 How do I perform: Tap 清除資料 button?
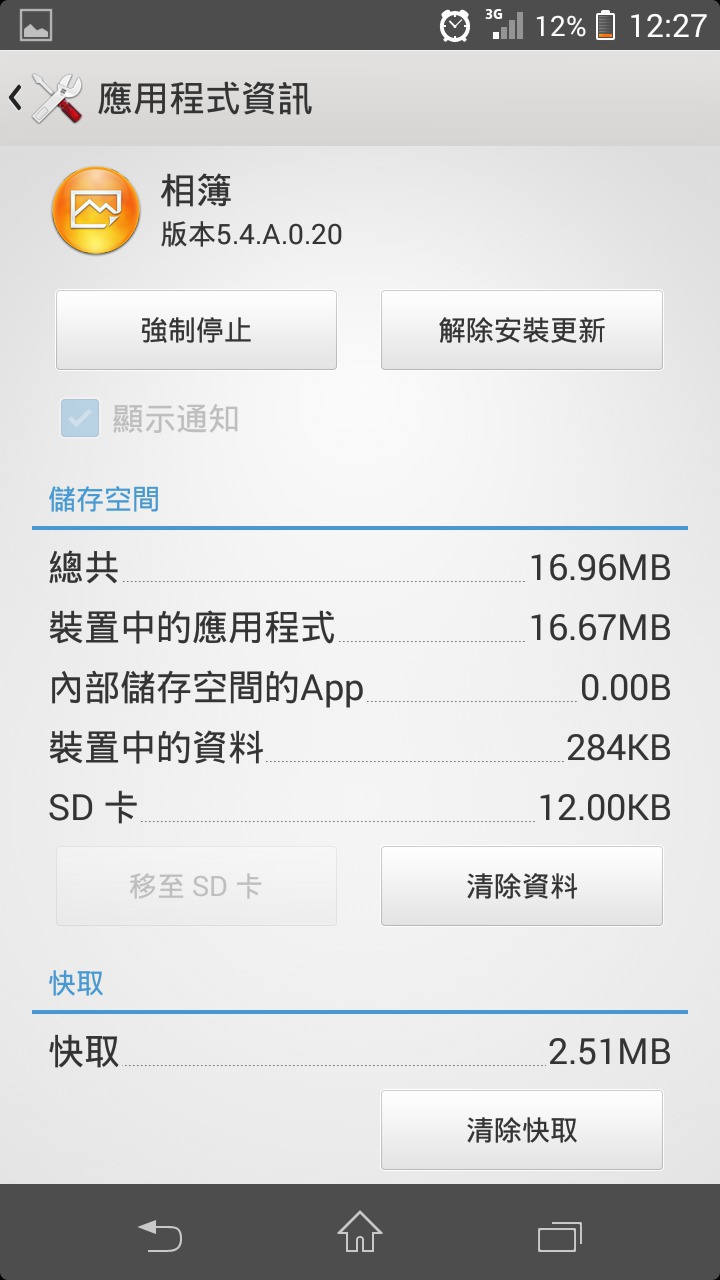coord(521,886)
